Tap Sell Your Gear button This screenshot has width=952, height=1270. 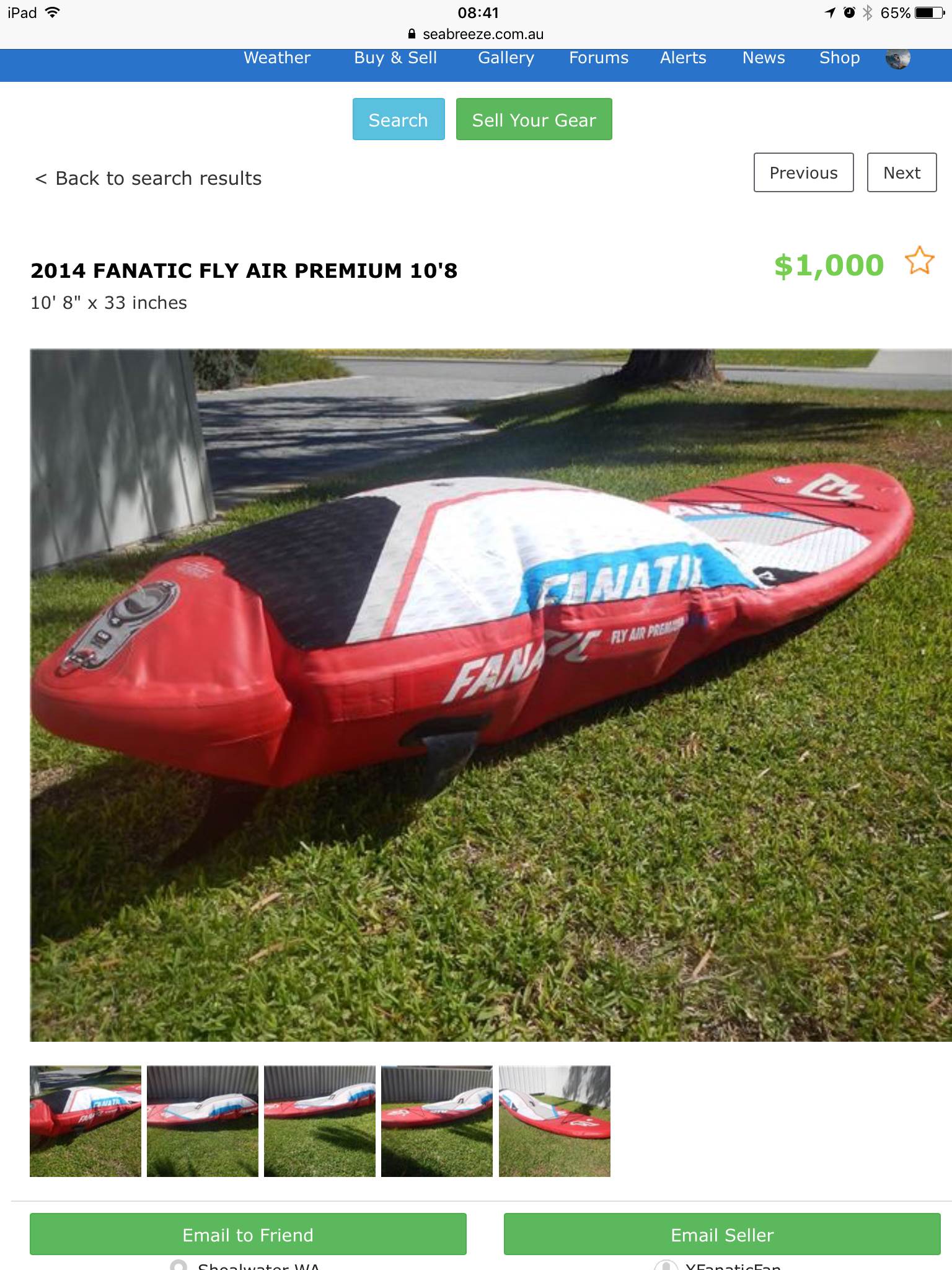(534, 119)
